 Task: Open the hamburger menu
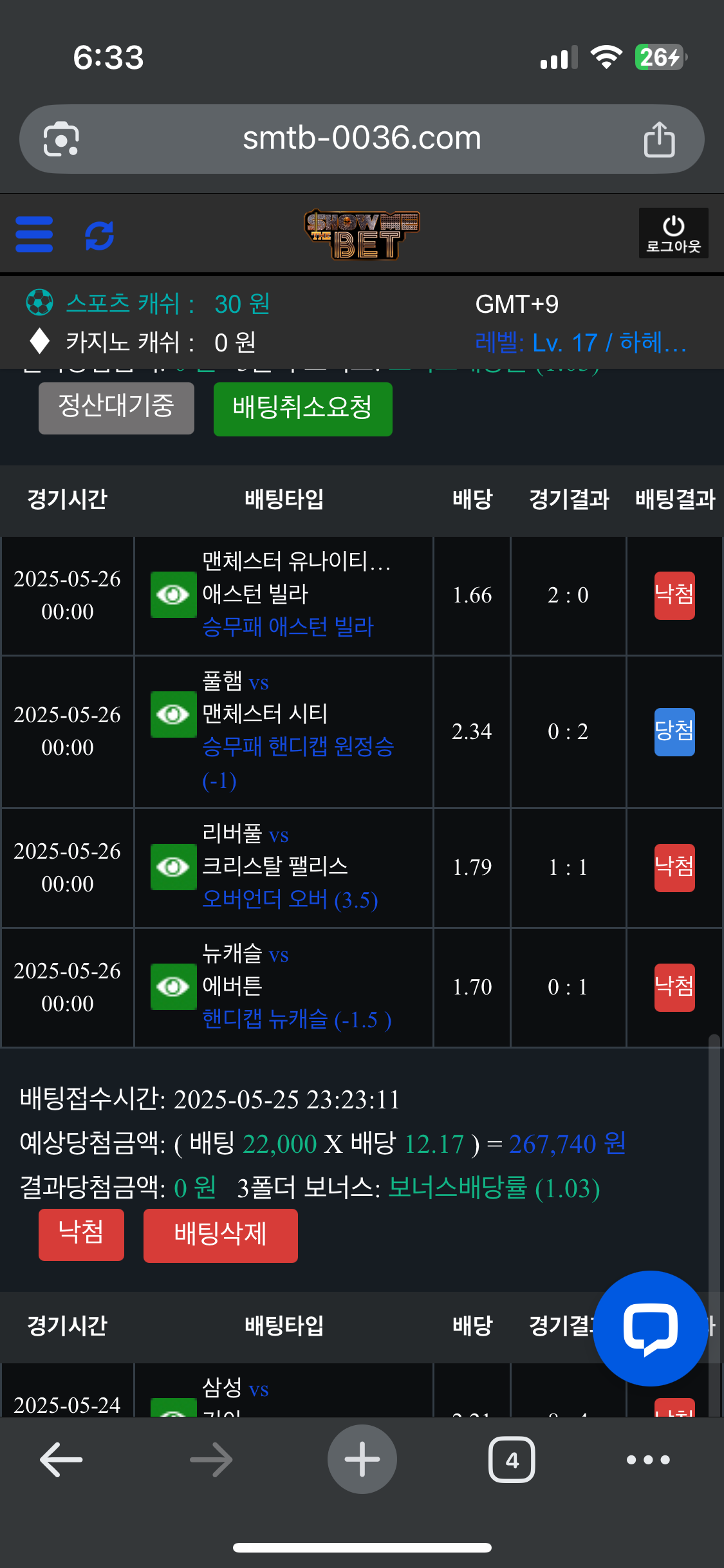(x=34, y=234)
